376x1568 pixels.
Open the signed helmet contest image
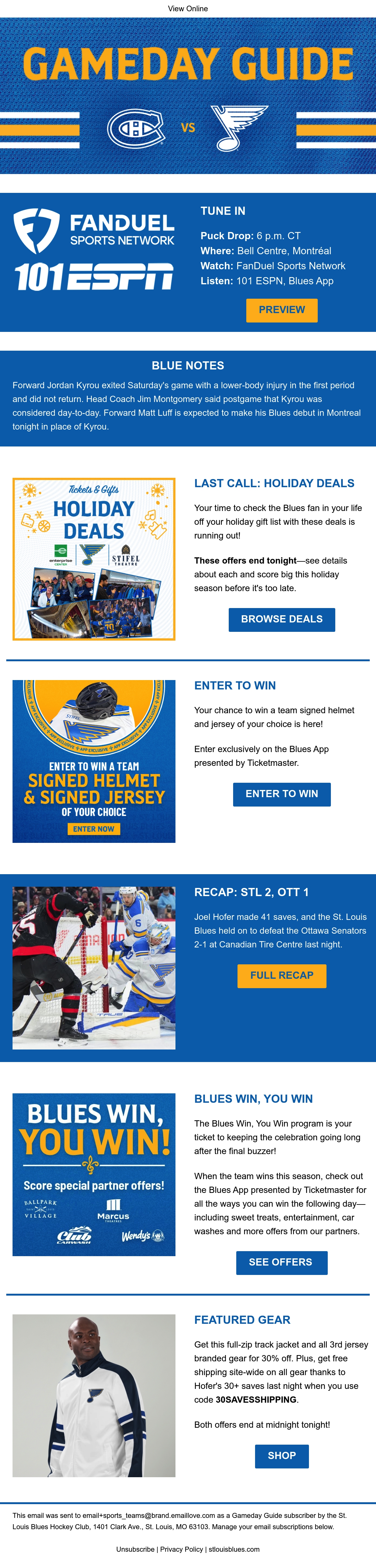click(94, 761)
